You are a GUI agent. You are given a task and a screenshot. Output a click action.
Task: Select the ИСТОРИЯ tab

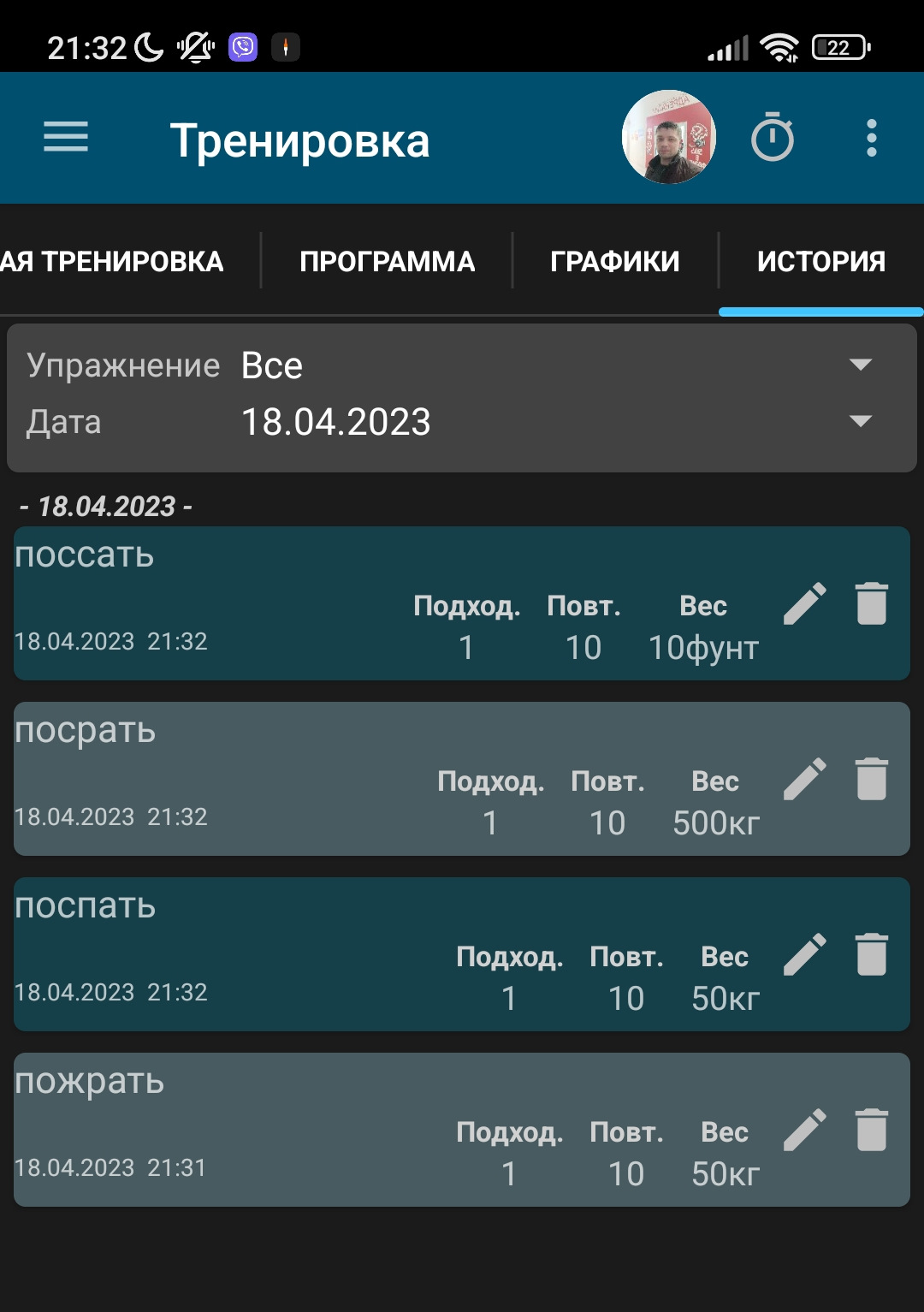coord(820,261)
